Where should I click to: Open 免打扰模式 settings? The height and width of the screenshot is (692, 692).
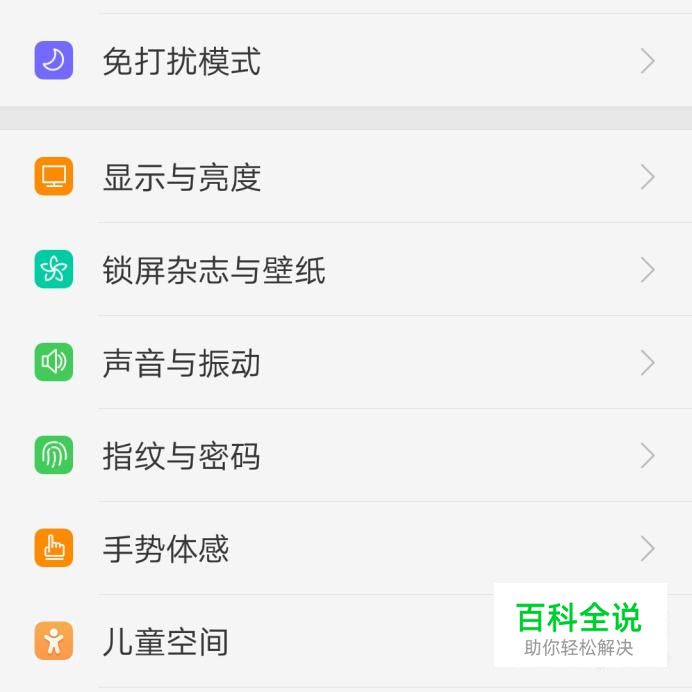(181, 61)
